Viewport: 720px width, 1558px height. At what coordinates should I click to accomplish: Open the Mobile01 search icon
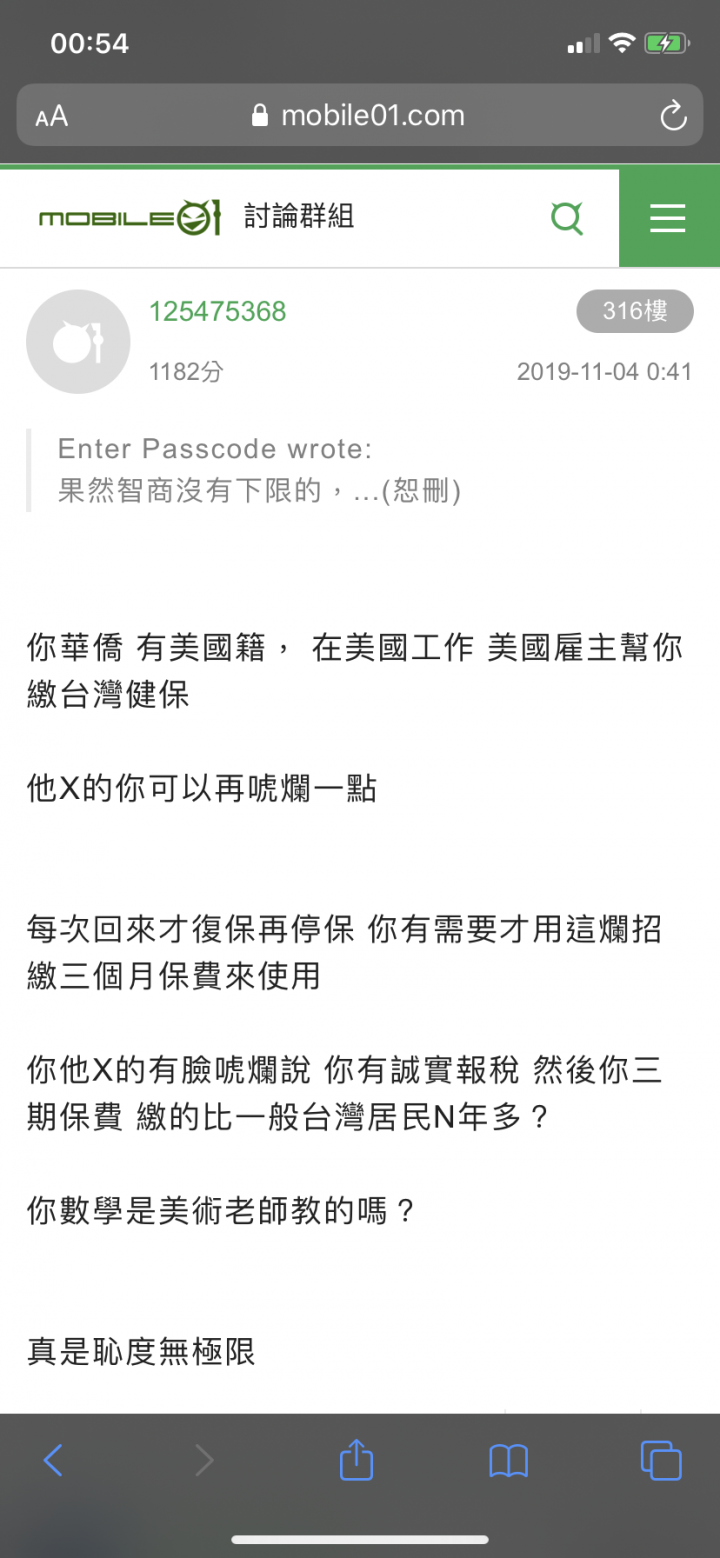click(567, 217)
